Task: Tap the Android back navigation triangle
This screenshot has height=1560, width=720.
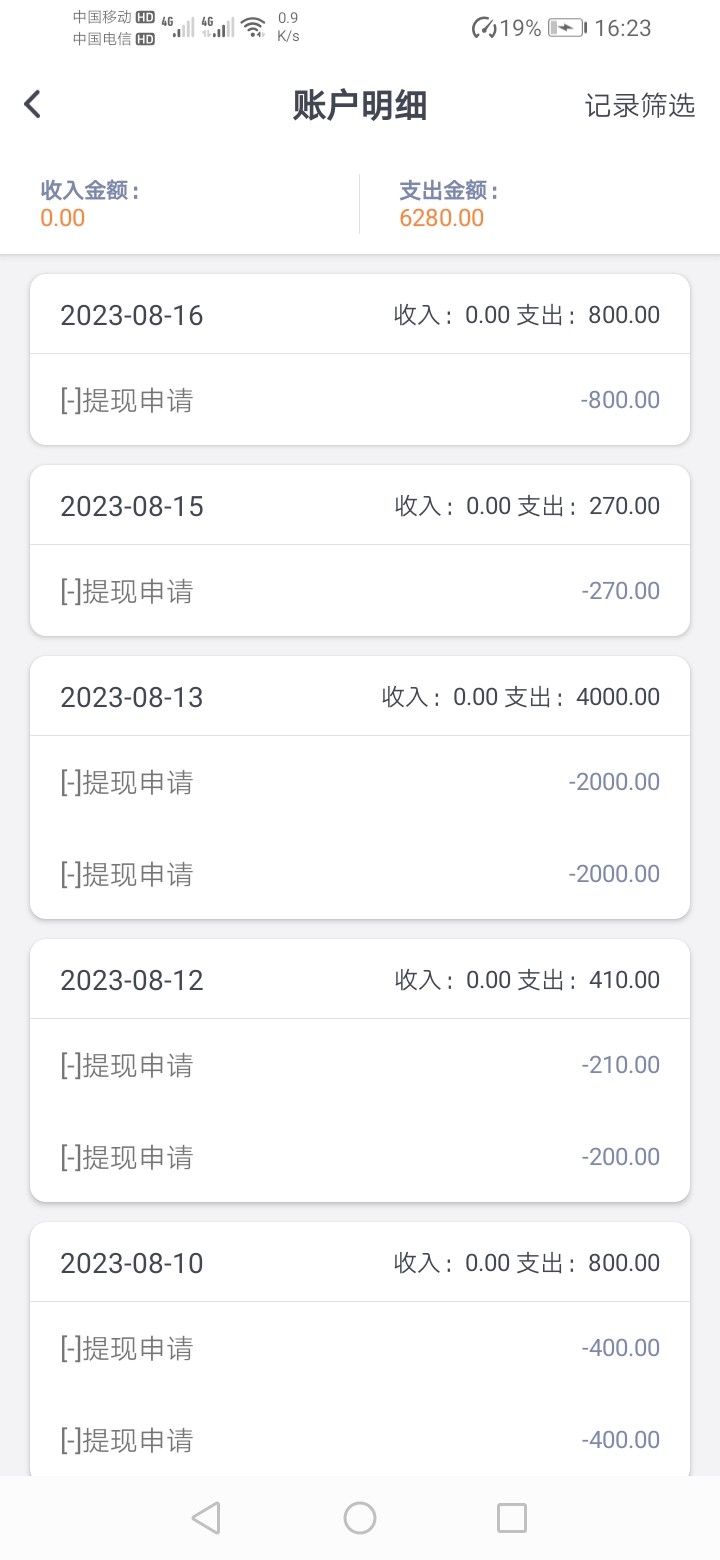Action: (206, 1517)
